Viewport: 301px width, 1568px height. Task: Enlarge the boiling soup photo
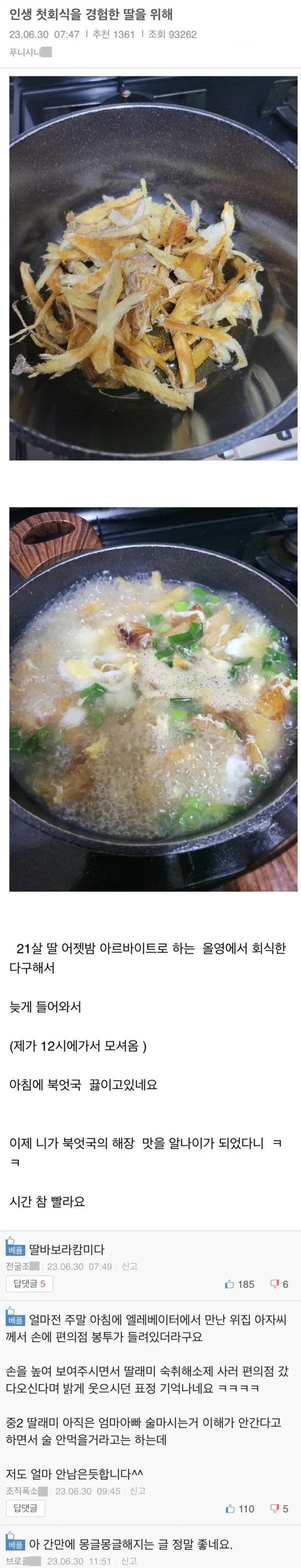153,699
